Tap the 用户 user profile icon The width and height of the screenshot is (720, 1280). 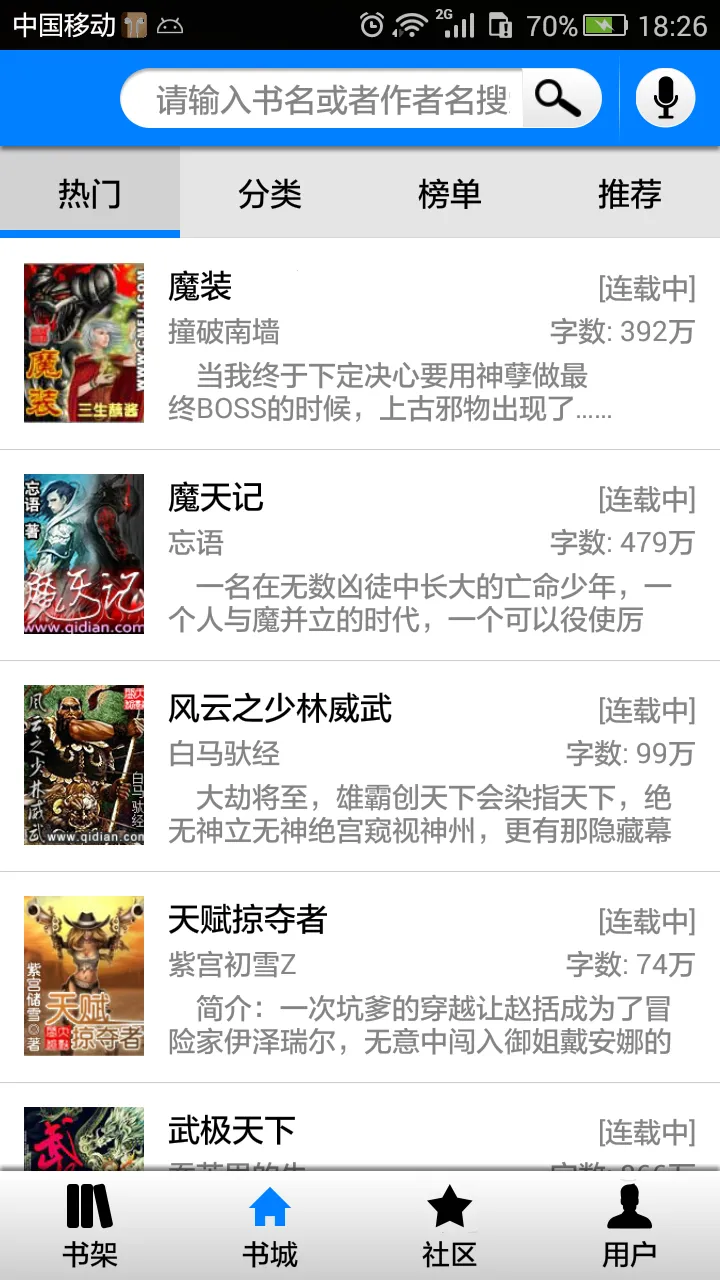tap(629, 1206)
